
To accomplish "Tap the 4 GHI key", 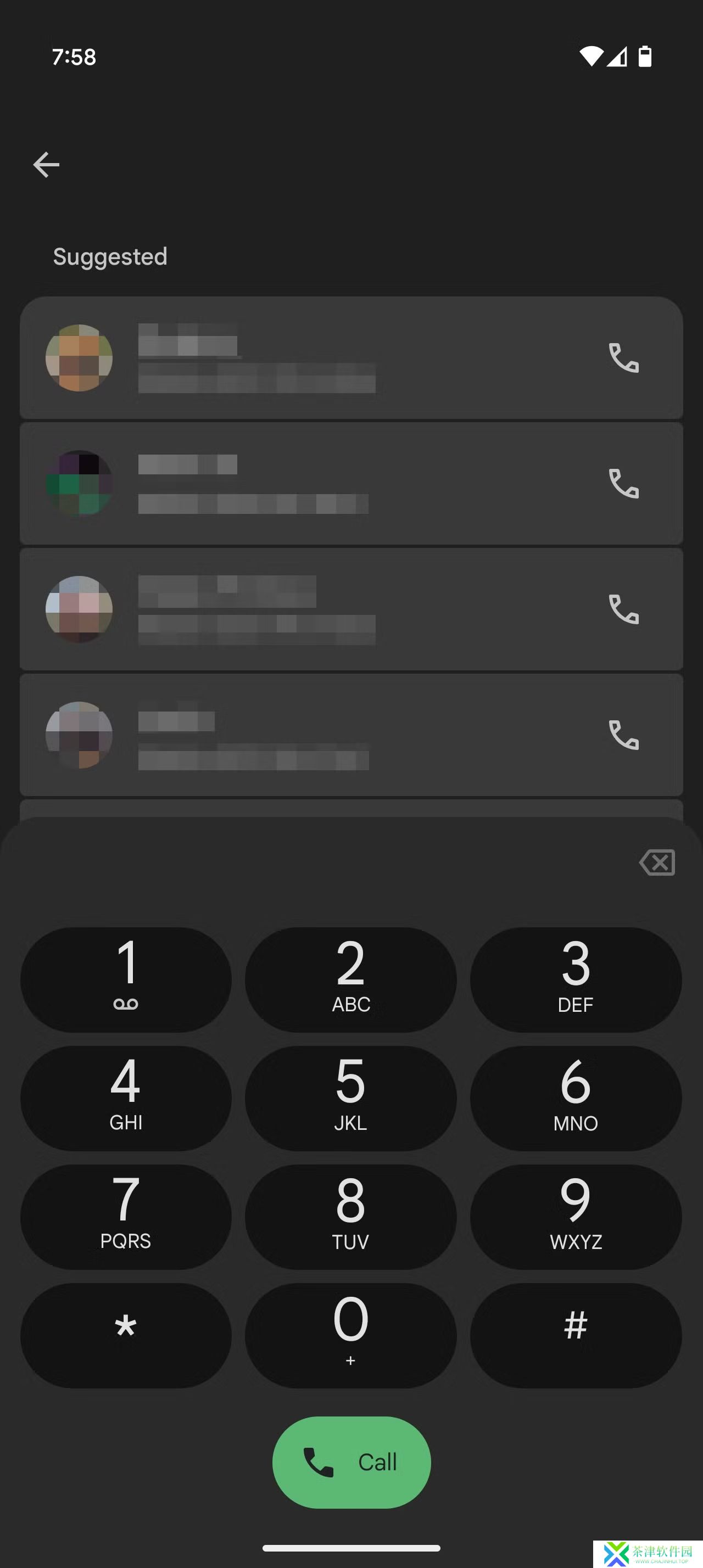I will pyautogui.click(x=126, y=1097).
